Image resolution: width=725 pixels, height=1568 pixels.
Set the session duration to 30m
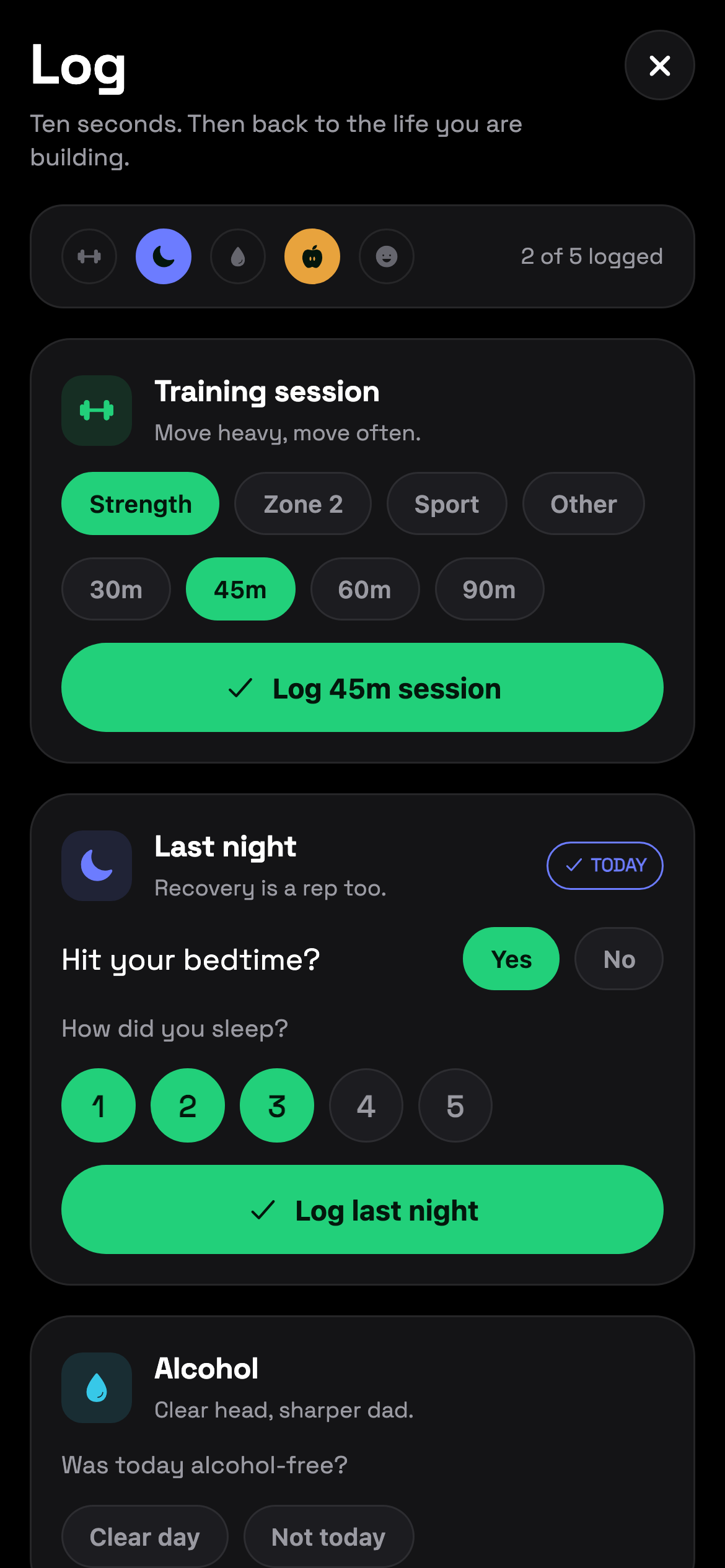point(116,589)
